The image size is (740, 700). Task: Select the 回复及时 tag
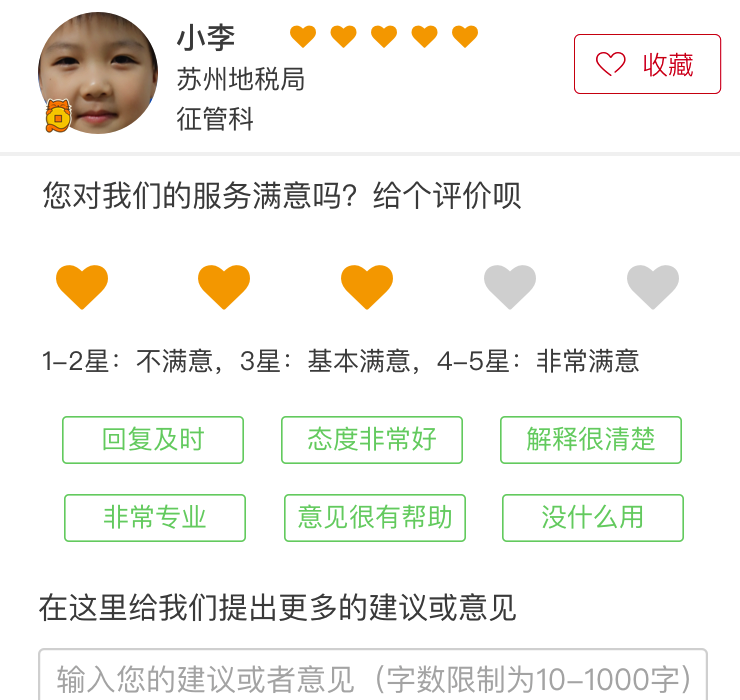pos(153,440)
